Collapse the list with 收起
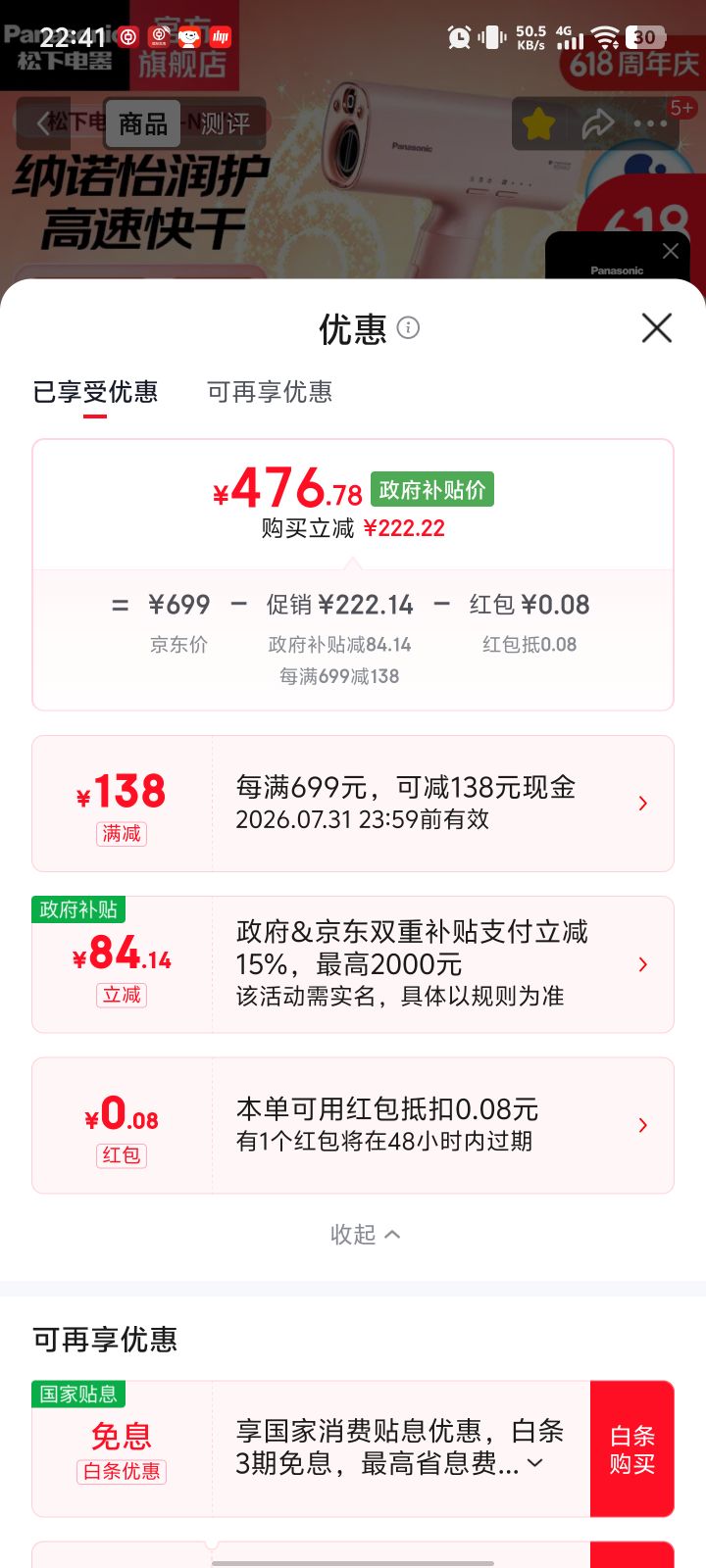 (365, 1234)
